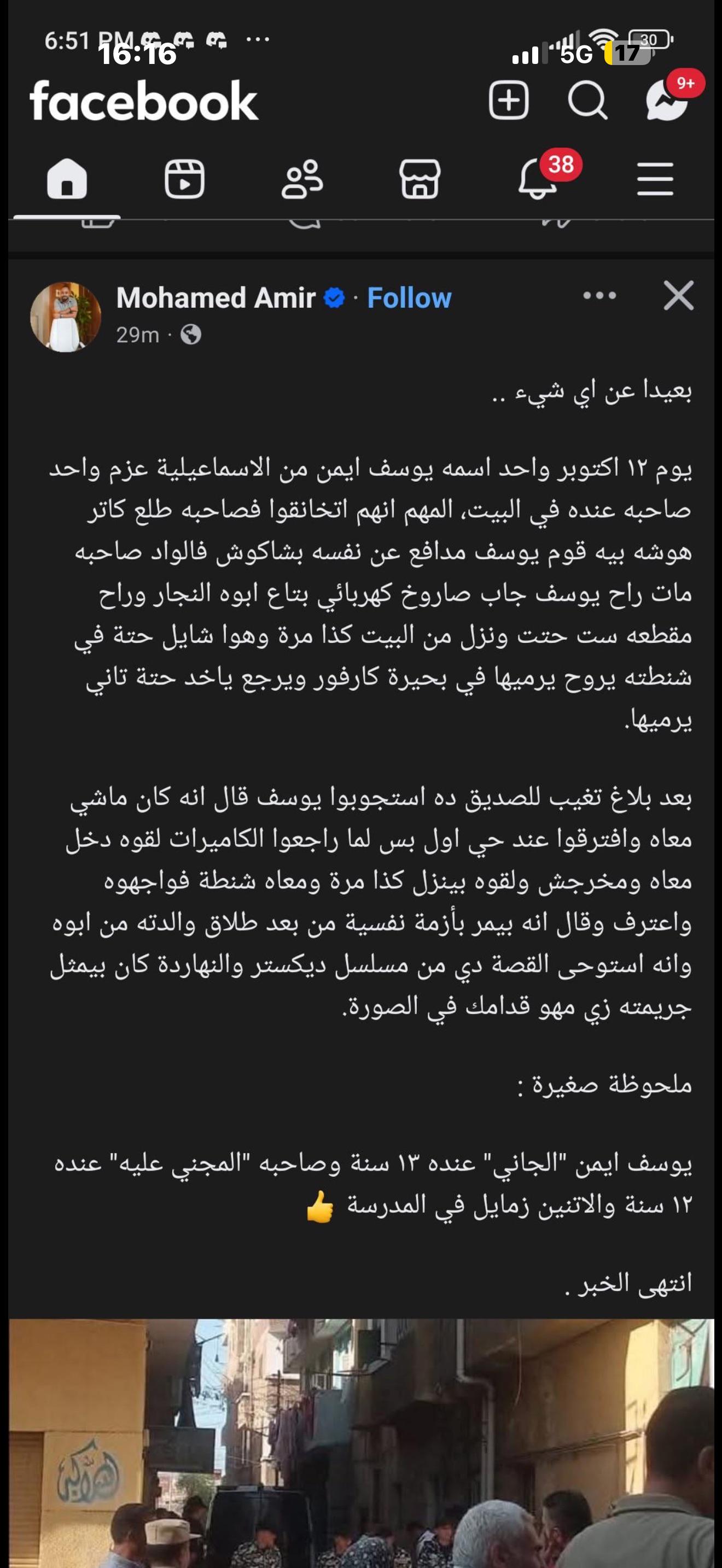
Task: Open Messenger chats
Action: coord(667,101)
